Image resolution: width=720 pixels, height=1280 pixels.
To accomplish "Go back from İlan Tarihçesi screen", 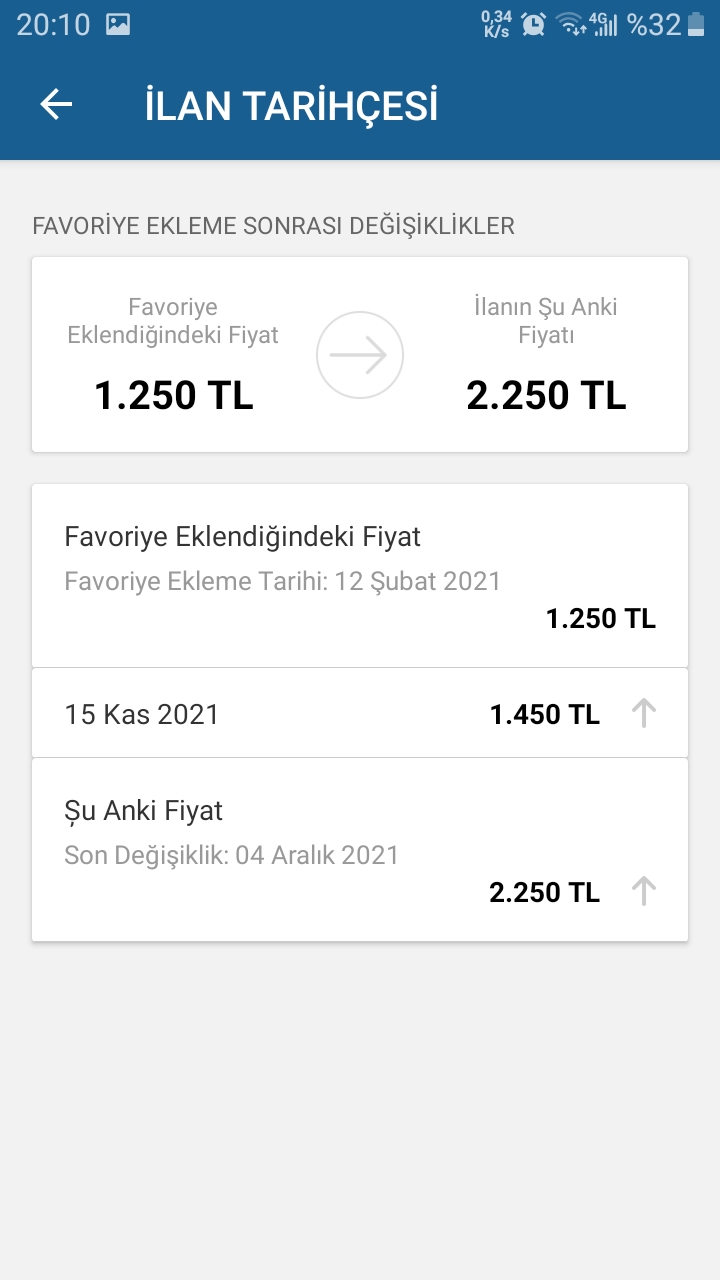I will click(x=56, y=105).
